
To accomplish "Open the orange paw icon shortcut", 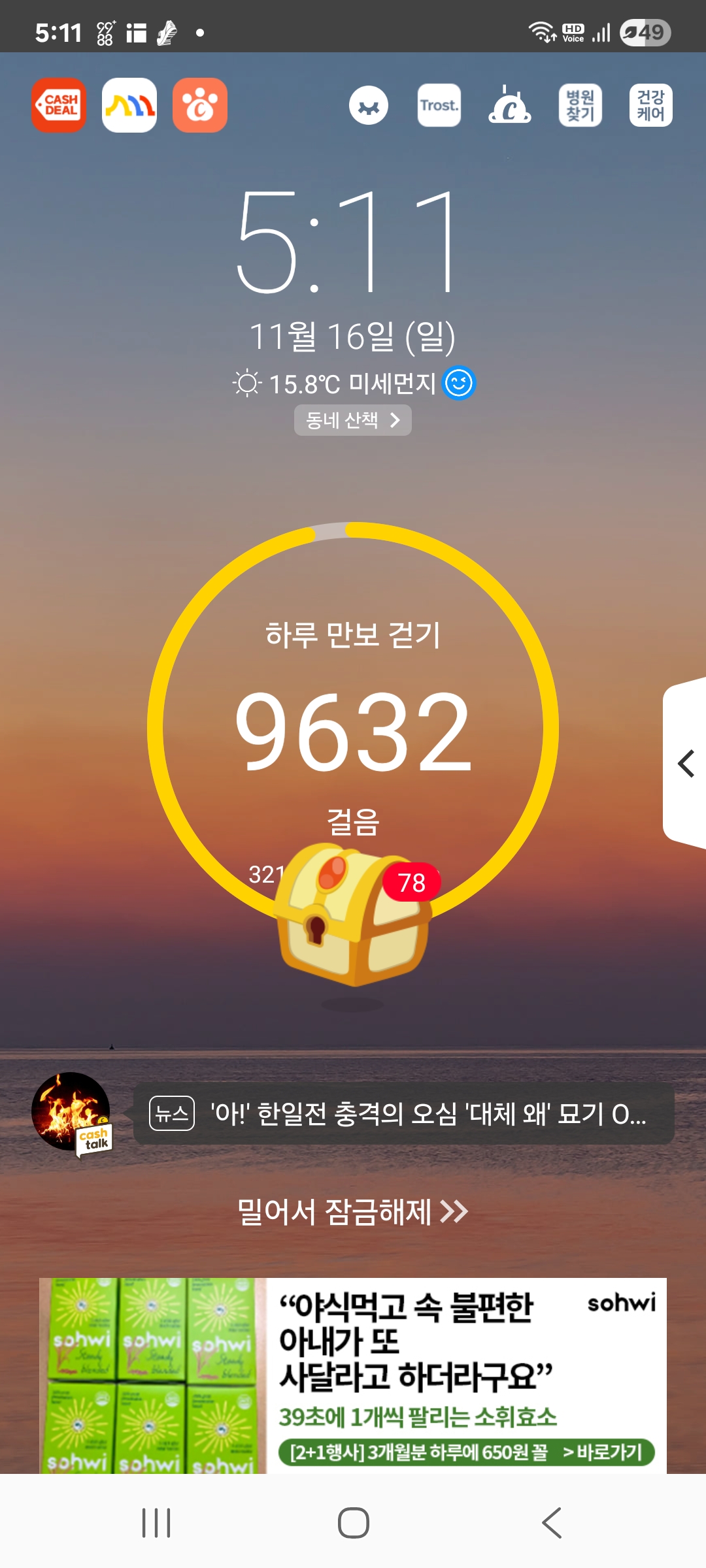I will click(x=200, y=105).
